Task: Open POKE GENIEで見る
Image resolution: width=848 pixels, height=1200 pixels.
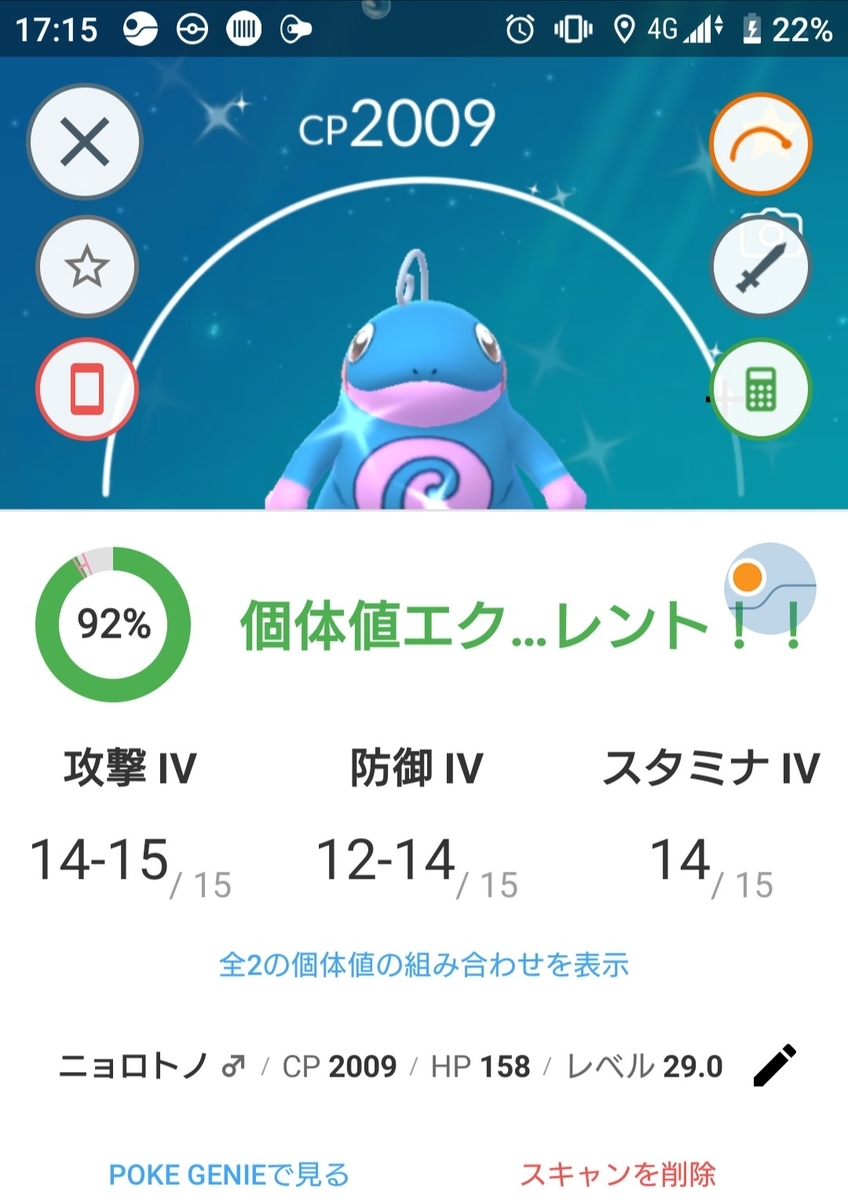Action: tap(228, 1171)
